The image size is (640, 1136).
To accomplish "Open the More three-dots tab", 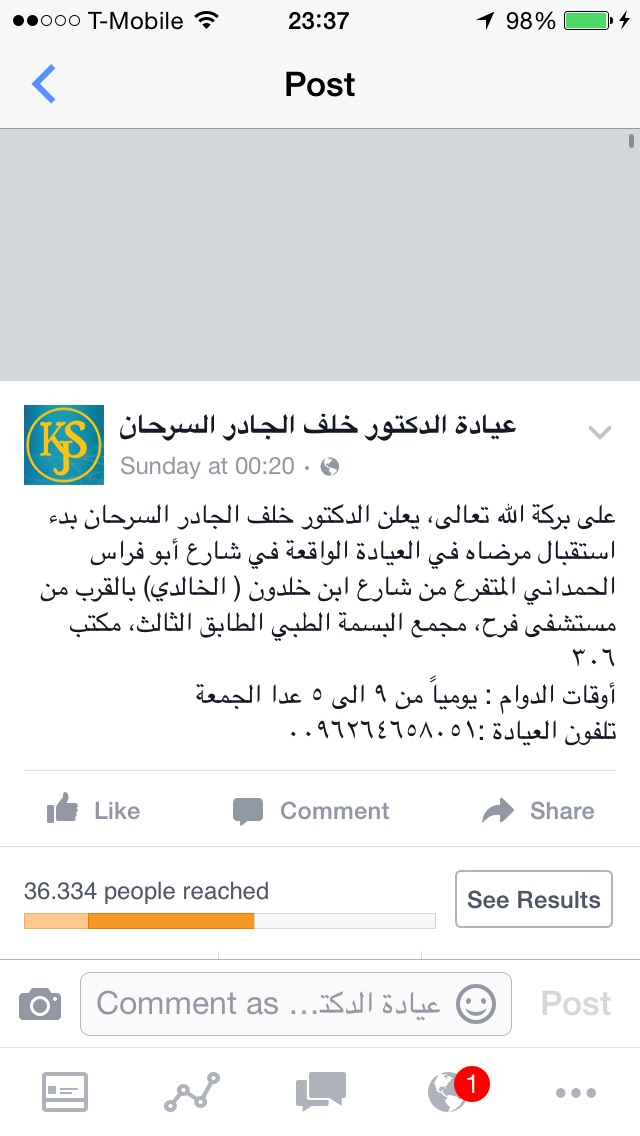I will pyautogui.click(x=575, y=1092).
